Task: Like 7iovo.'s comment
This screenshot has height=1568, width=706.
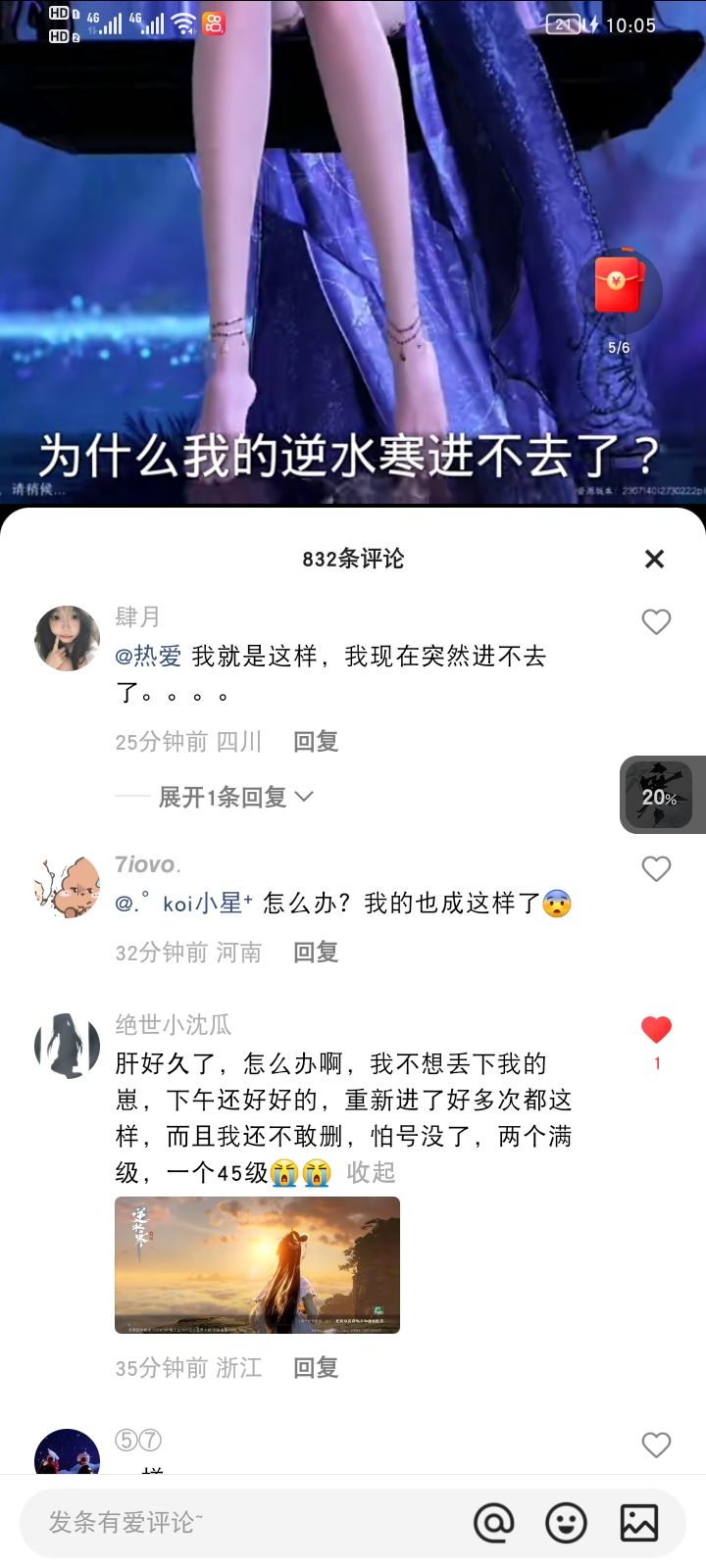Action: pyautogui.click(x=656, y=868)
